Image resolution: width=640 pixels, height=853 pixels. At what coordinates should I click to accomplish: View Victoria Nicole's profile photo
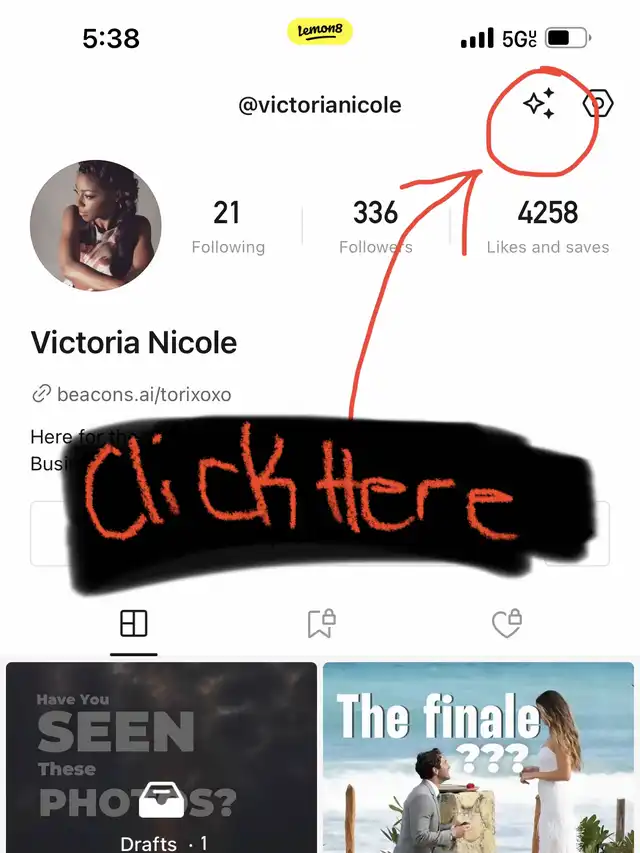pyautogui.click(x=96, y=225)
